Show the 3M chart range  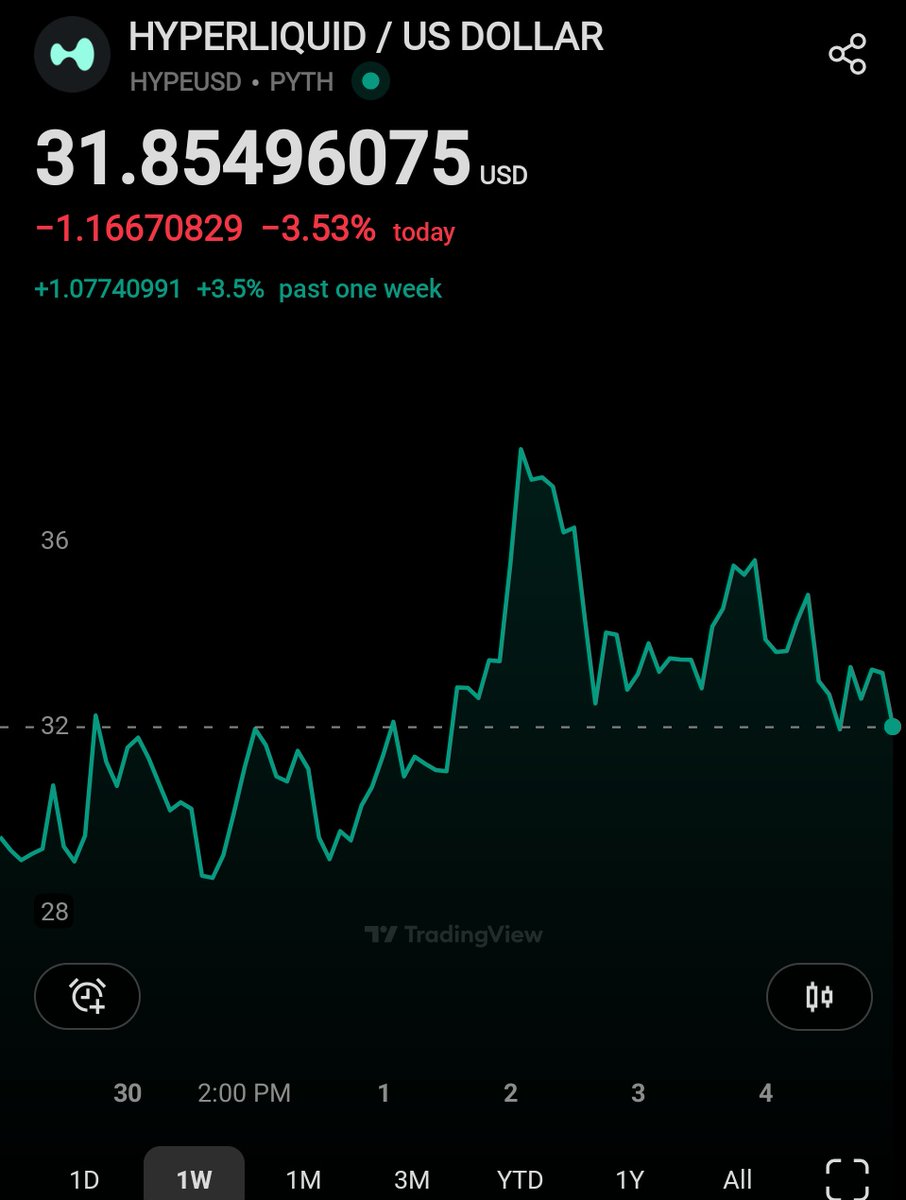(411, 1180)
